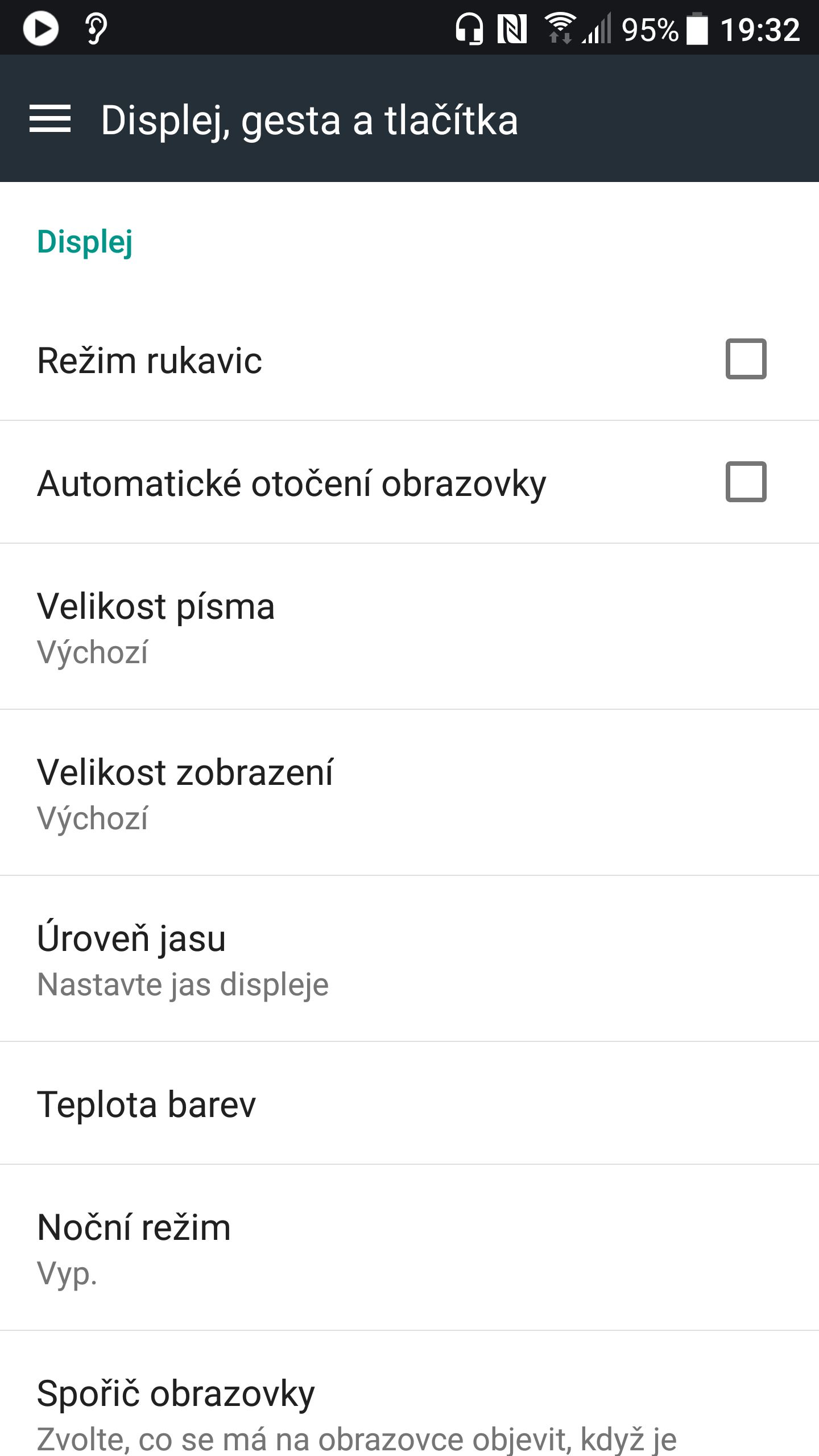This screenshot has width=819, height=1456.
Task: Open the hamburger navigation drawer menu
Action: coord(50,119)
